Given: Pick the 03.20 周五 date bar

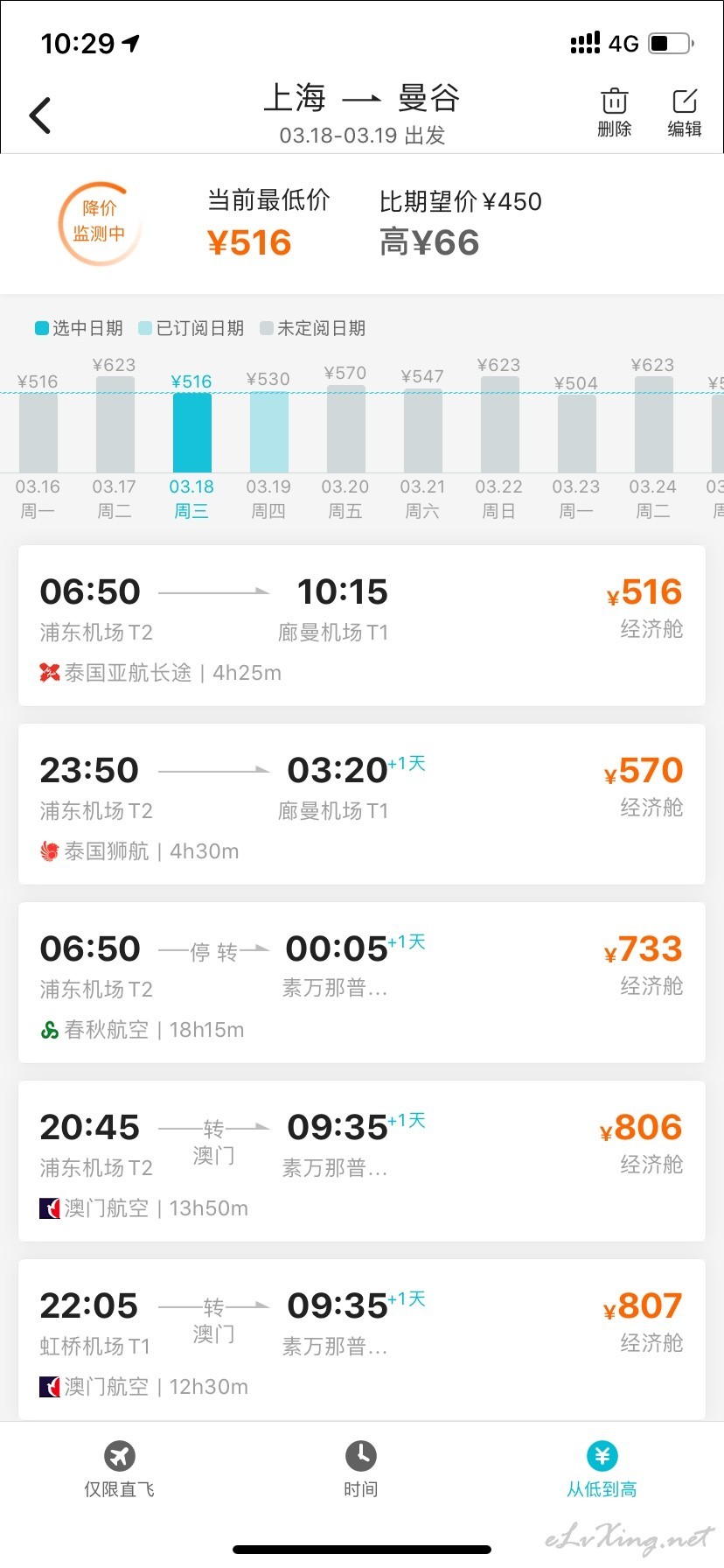Looking at the screenshot, I should click(x=345, y=442).
